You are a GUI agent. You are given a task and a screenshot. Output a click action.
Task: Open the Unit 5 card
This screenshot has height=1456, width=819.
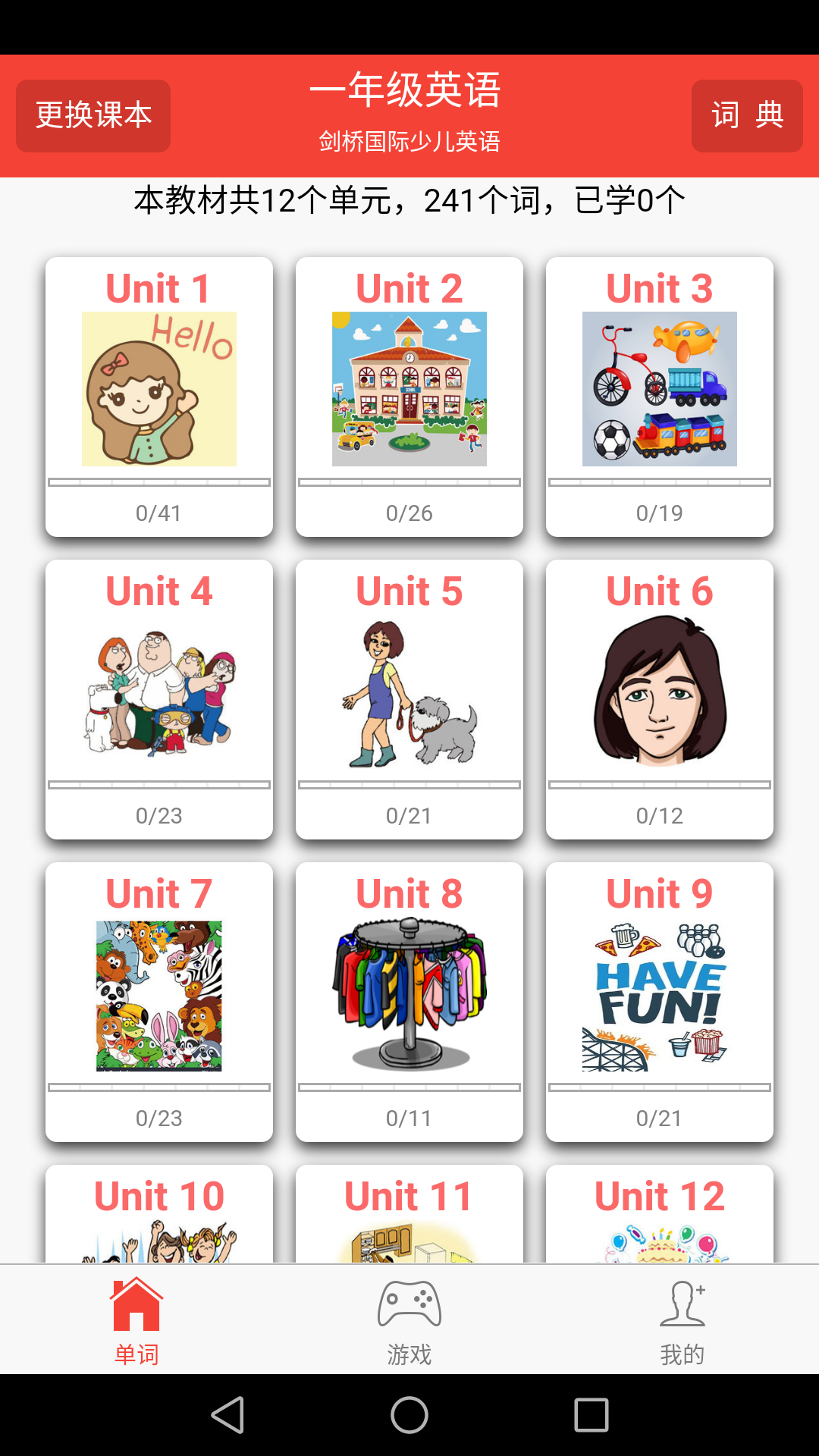pyautogui.click(x=409, y=698)
